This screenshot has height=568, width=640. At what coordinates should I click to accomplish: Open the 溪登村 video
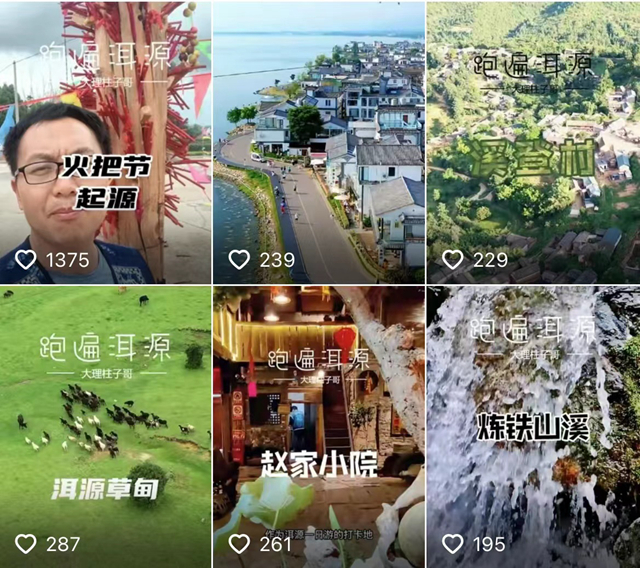click(x=533, y=142)
